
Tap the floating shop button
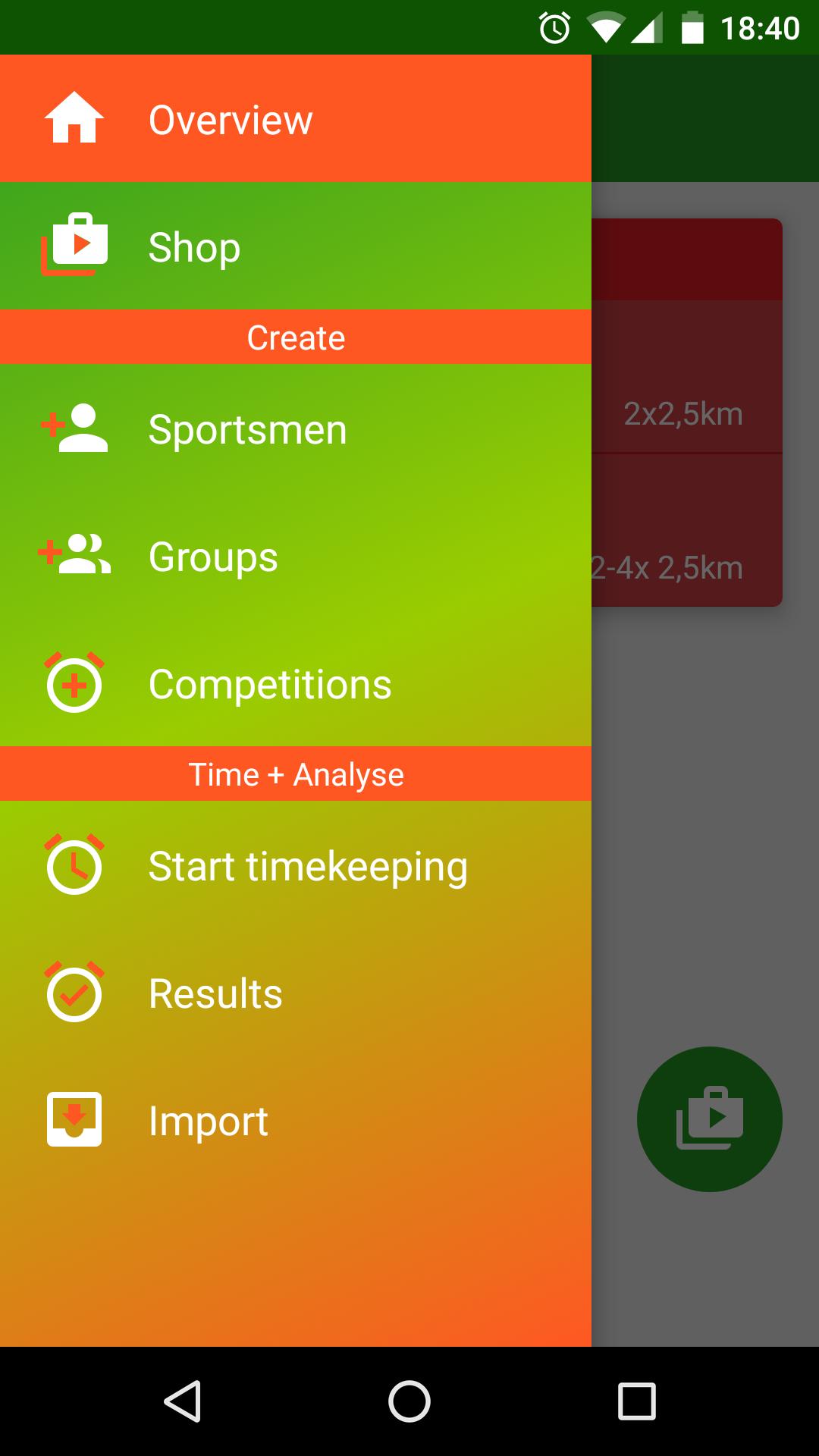(709, 1119)
